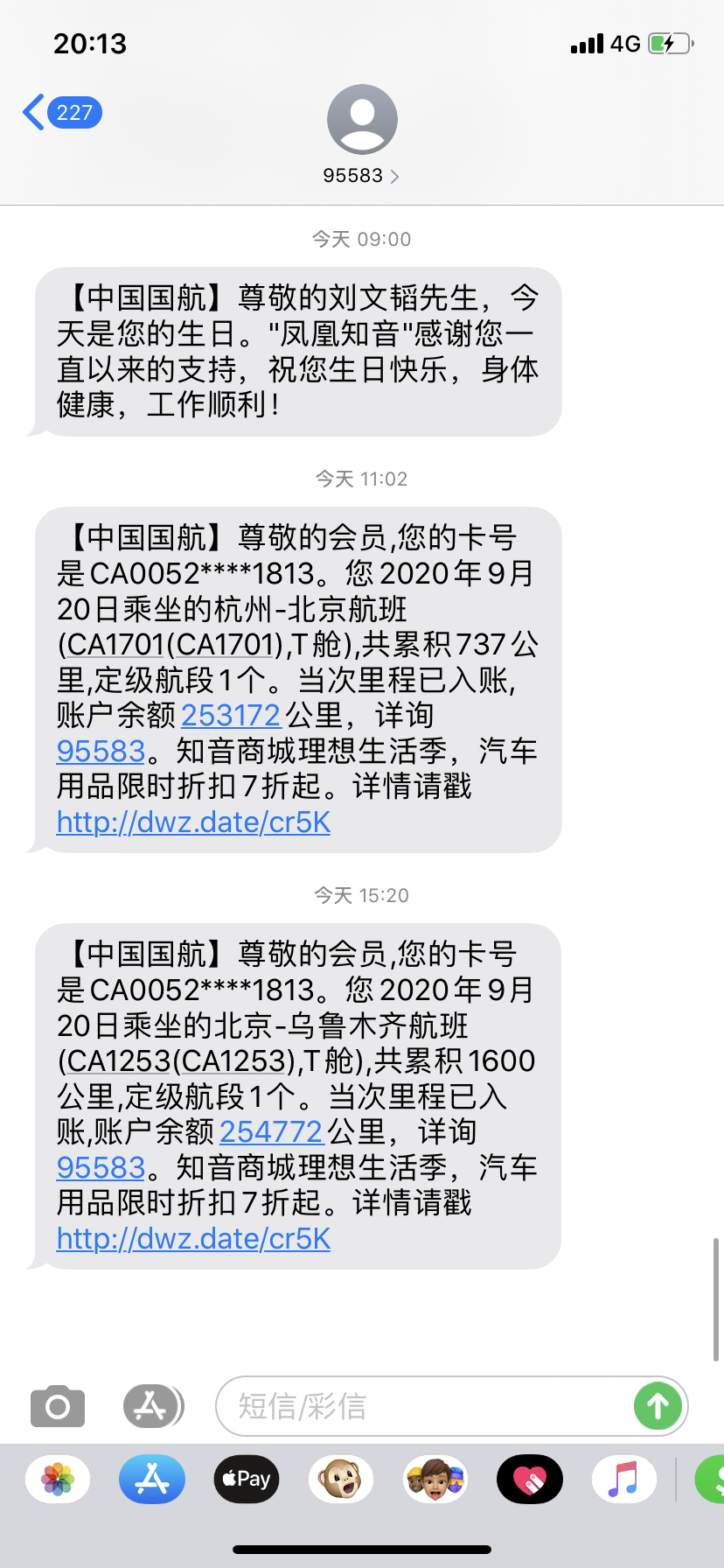Viewport: 724px width, 1568px height.
Task: Open the monkey Animoji app
Action: click(341, 1480)
